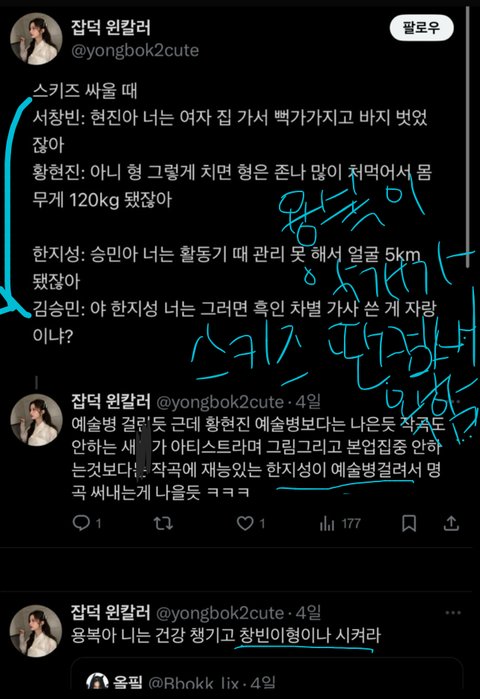The height and width of the screenshot is (699, 480).
Task: Bookmark the tweet starting with 예술병 걸린듯
Action: pos(409,523)
